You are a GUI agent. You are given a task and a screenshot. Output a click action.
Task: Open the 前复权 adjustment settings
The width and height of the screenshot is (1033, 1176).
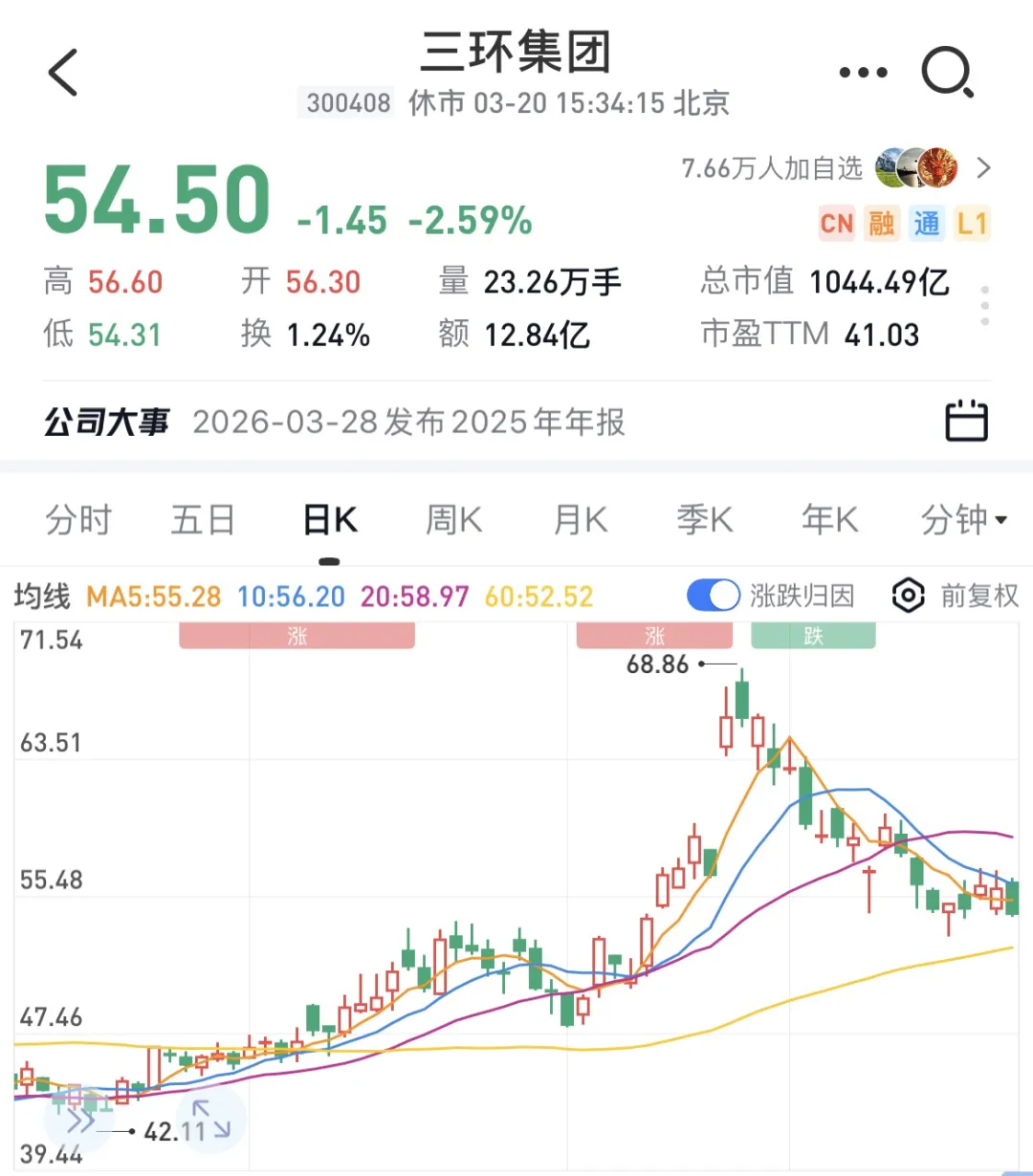tap(956, 596)
